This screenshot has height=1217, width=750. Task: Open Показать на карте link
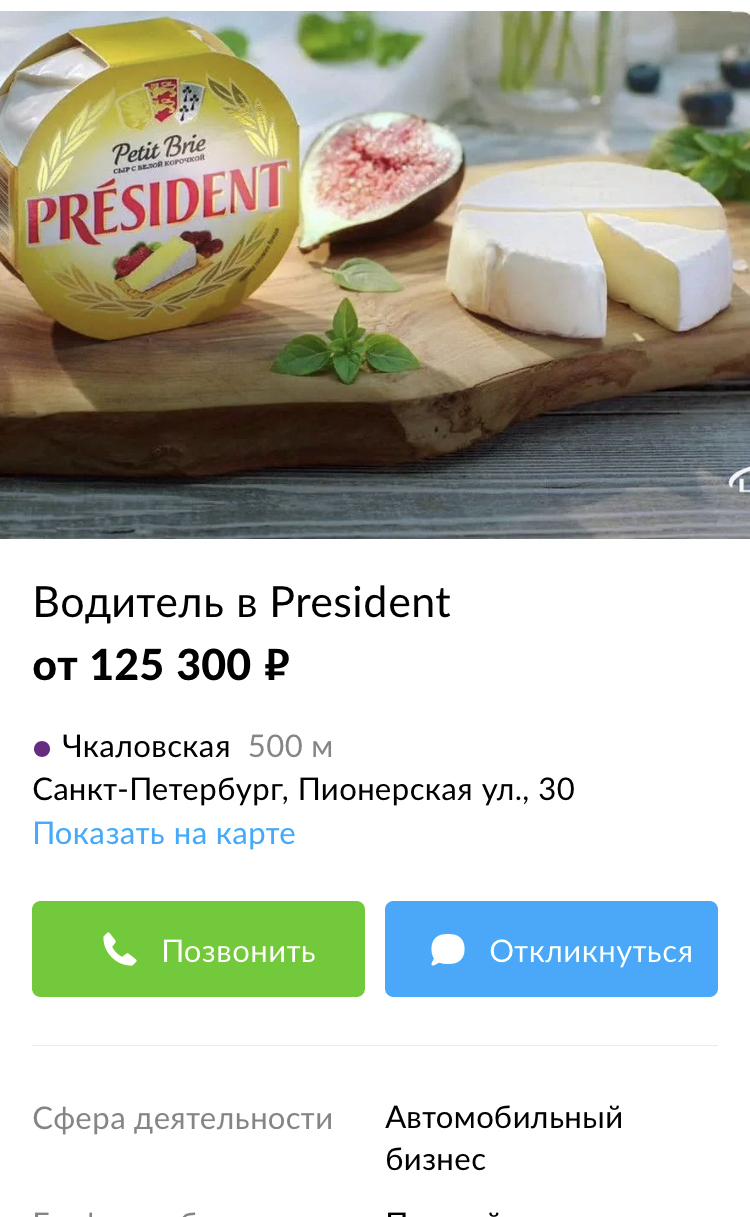[x=164, y=833]
